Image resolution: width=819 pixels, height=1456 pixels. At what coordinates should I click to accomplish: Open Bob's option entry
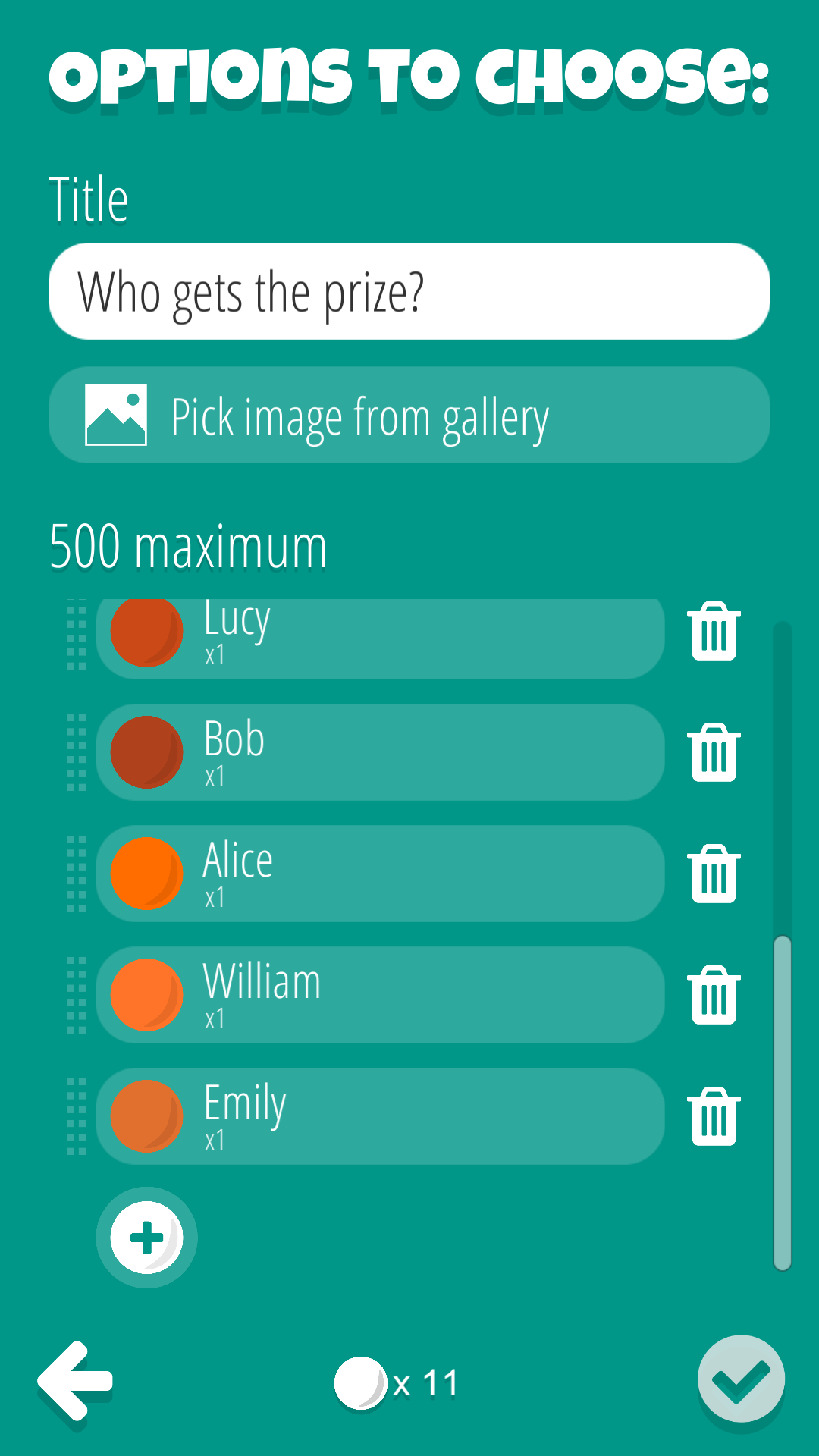[x=380, y=752]
